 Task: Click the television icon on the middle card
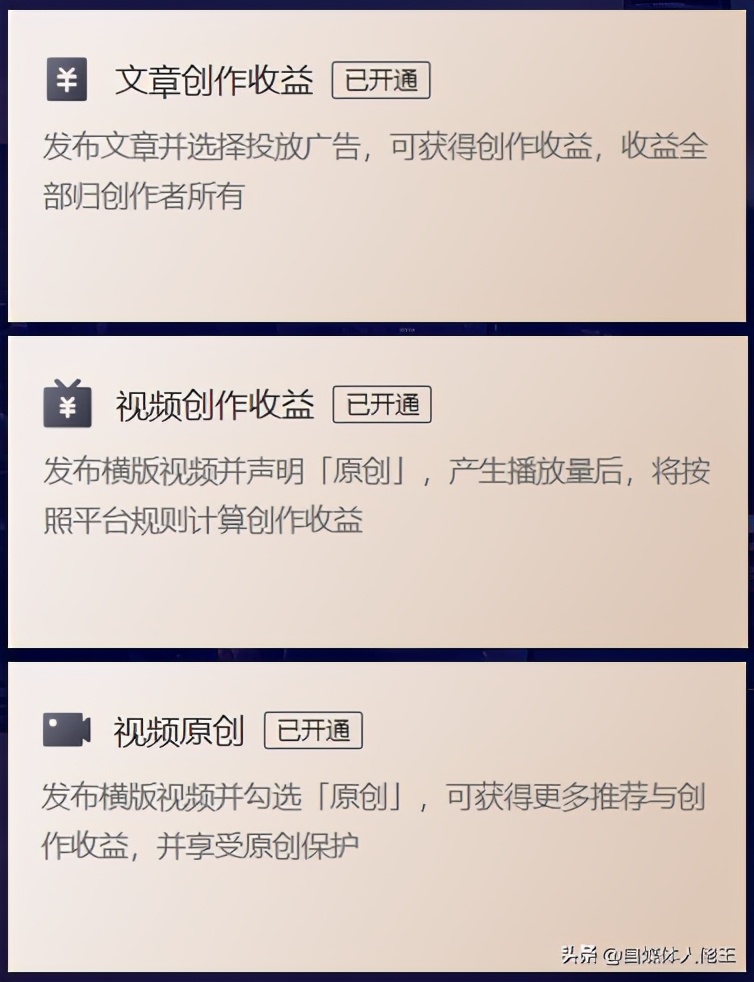pyautogui.click(x=66, y=403)
